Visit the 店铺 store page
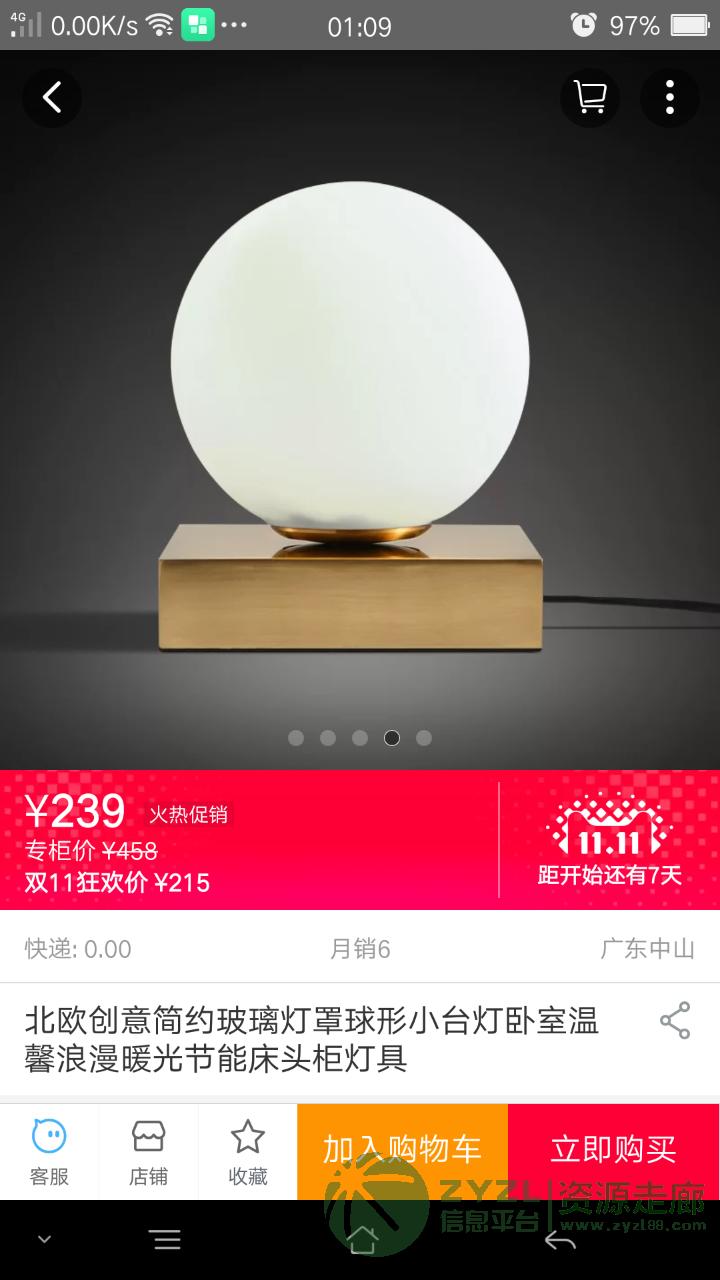This screenshot has width=720, height=1280. [x=148, y=1152]
